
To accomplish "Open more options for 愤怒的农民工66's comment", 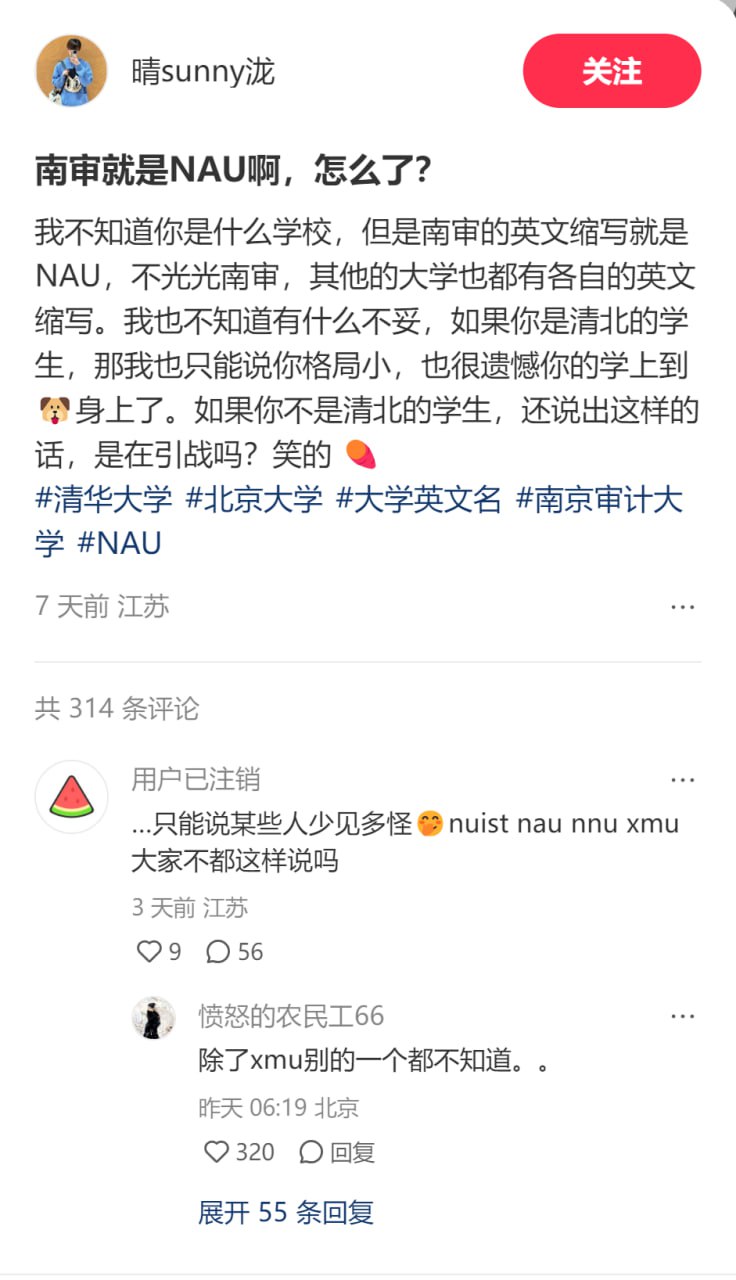I will point(684,1015).
